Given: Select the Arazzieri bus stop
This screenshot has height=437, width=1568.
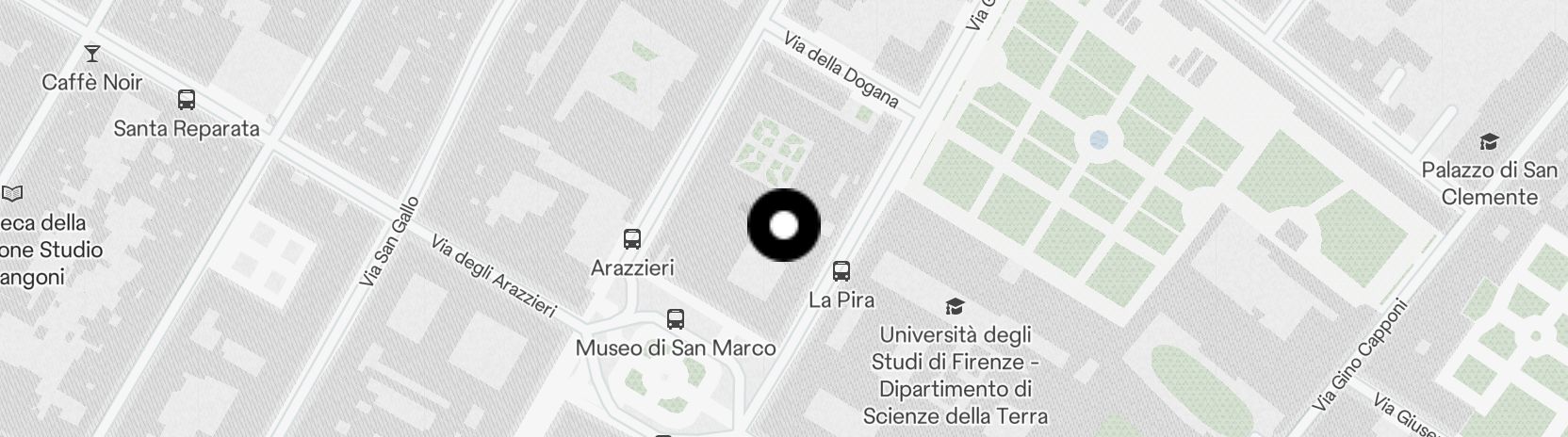Looking at the screenshot, I should [x=632, y=239].
